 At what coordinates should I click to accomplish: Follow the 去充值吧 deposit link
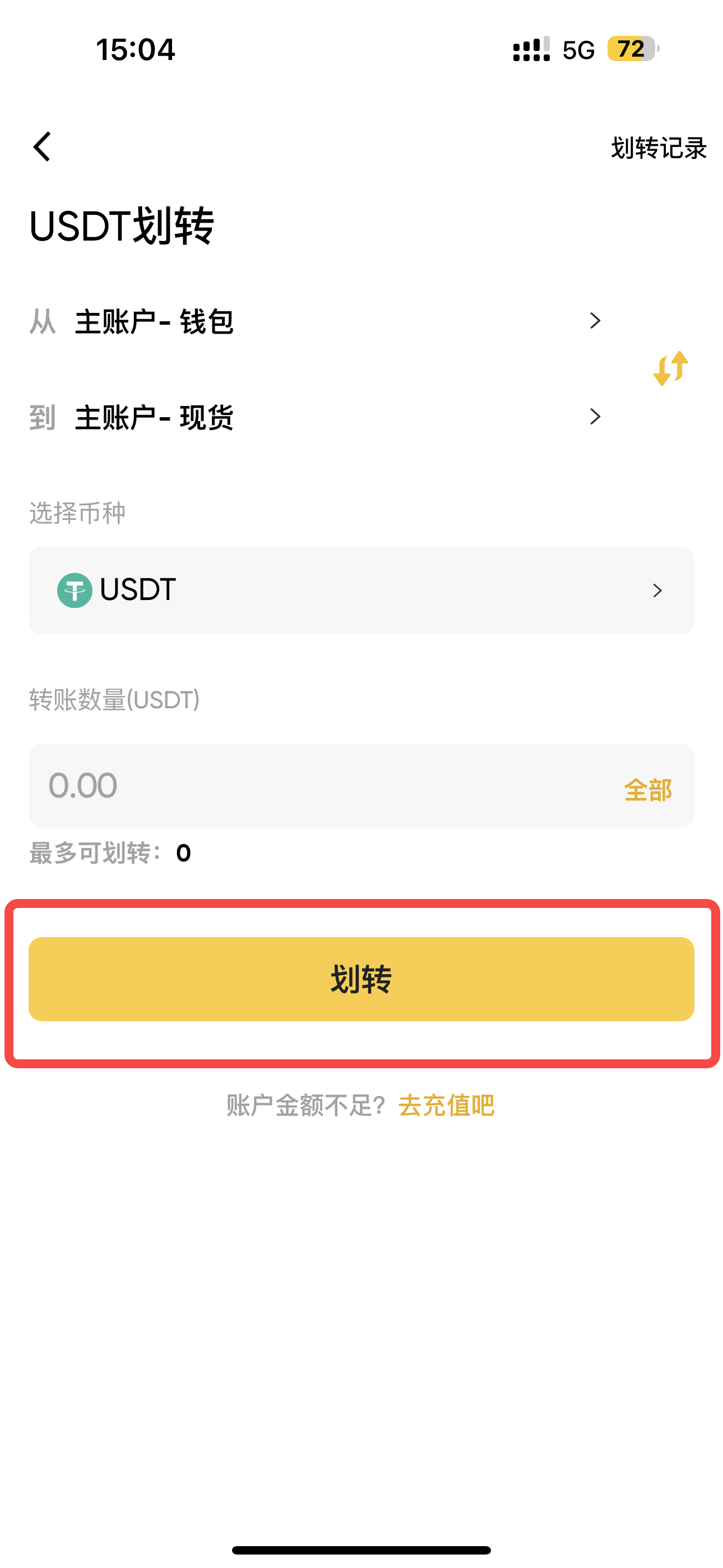pos(446,1105)
